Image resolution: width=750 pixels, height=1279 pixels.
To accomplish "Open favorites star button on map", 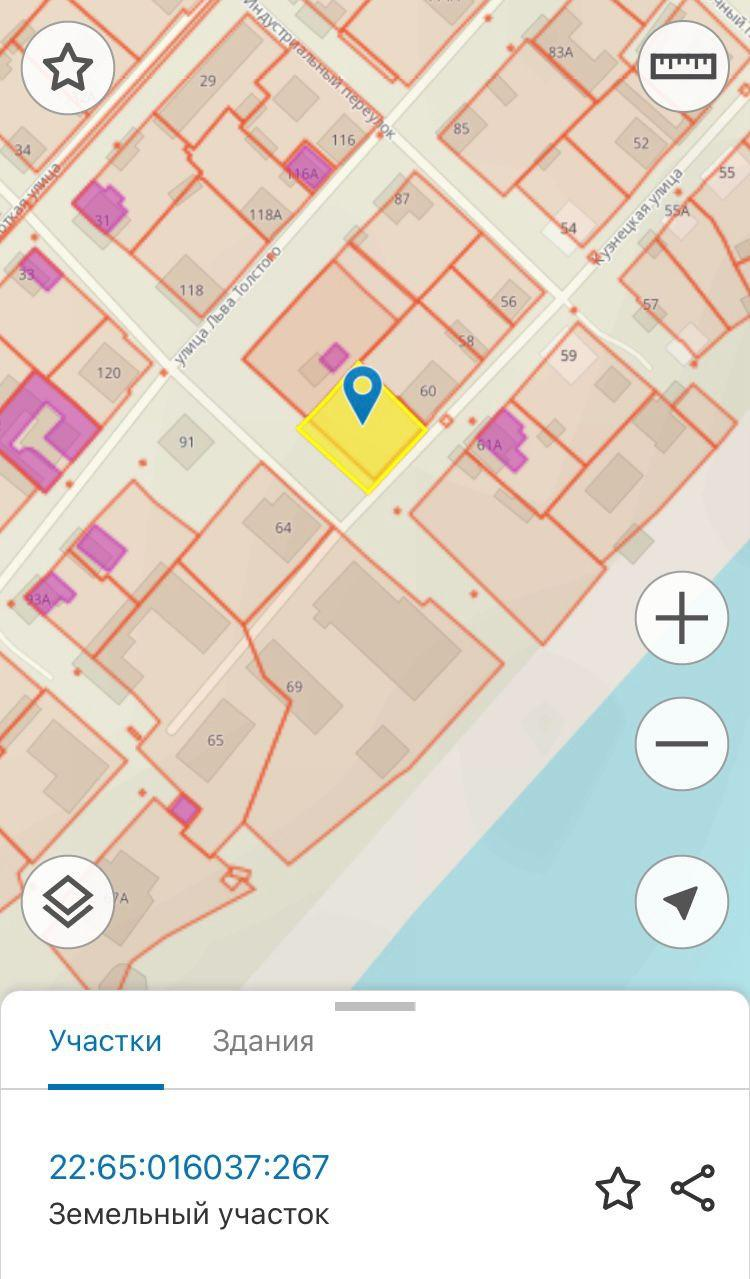I will click(68, 67).
